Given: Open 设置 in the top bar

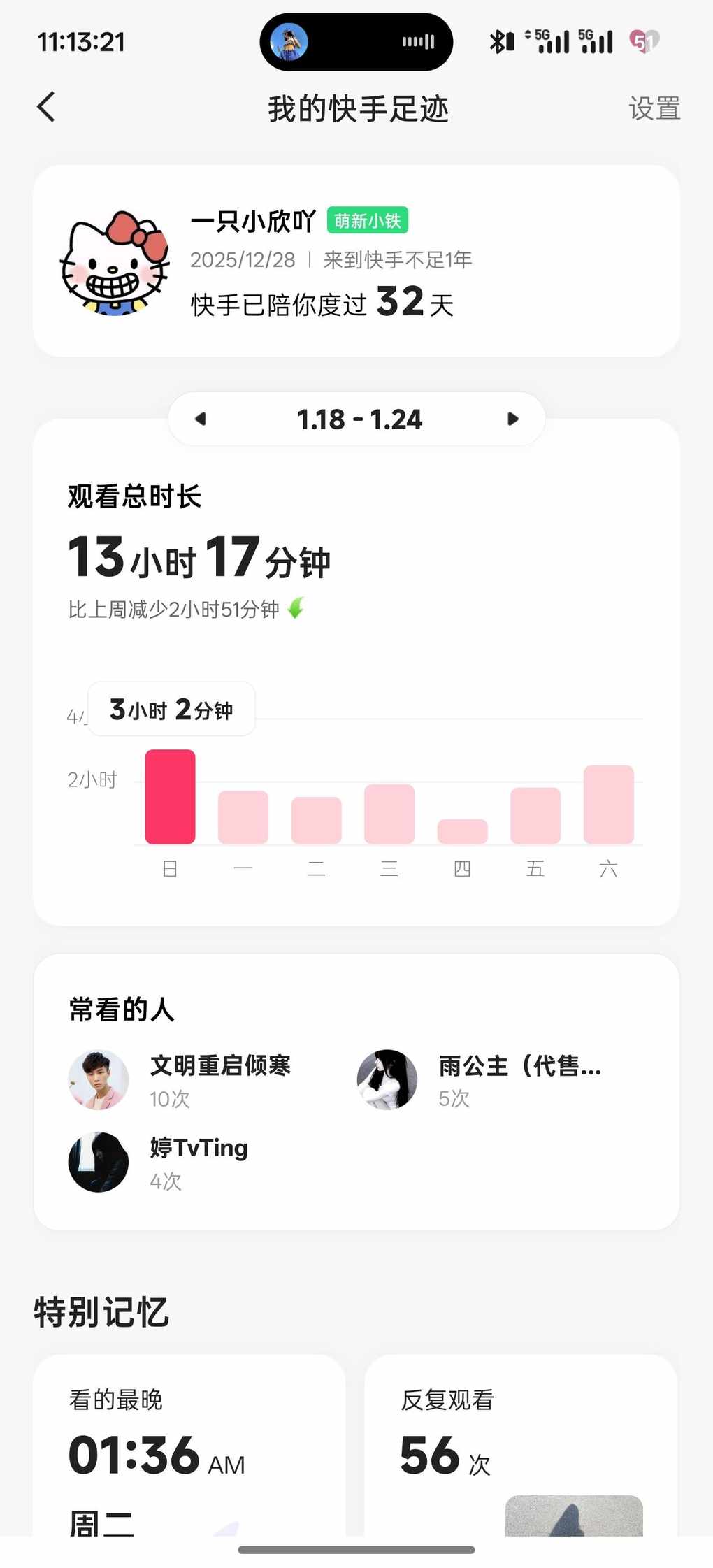Looking at the screenshot, I should [654, 108].
